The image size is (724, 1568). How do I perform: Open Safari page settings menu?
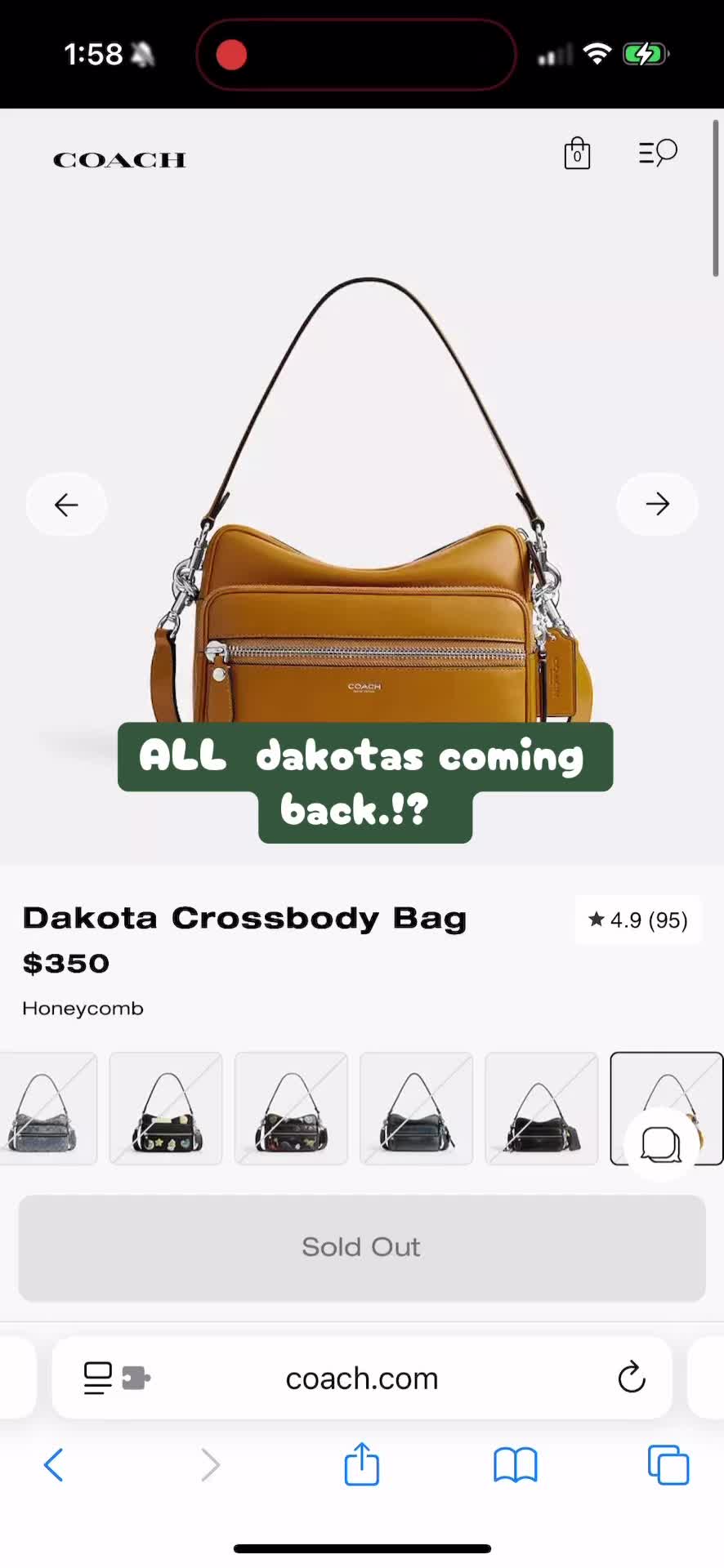click(117, 1378)
